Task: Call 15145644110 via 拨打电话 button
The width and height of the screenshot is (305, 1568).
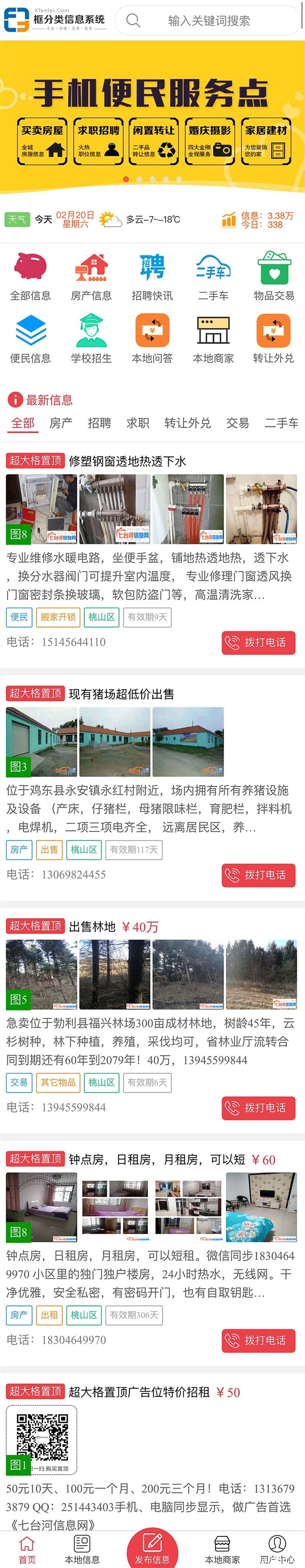Action: (258, 643)
